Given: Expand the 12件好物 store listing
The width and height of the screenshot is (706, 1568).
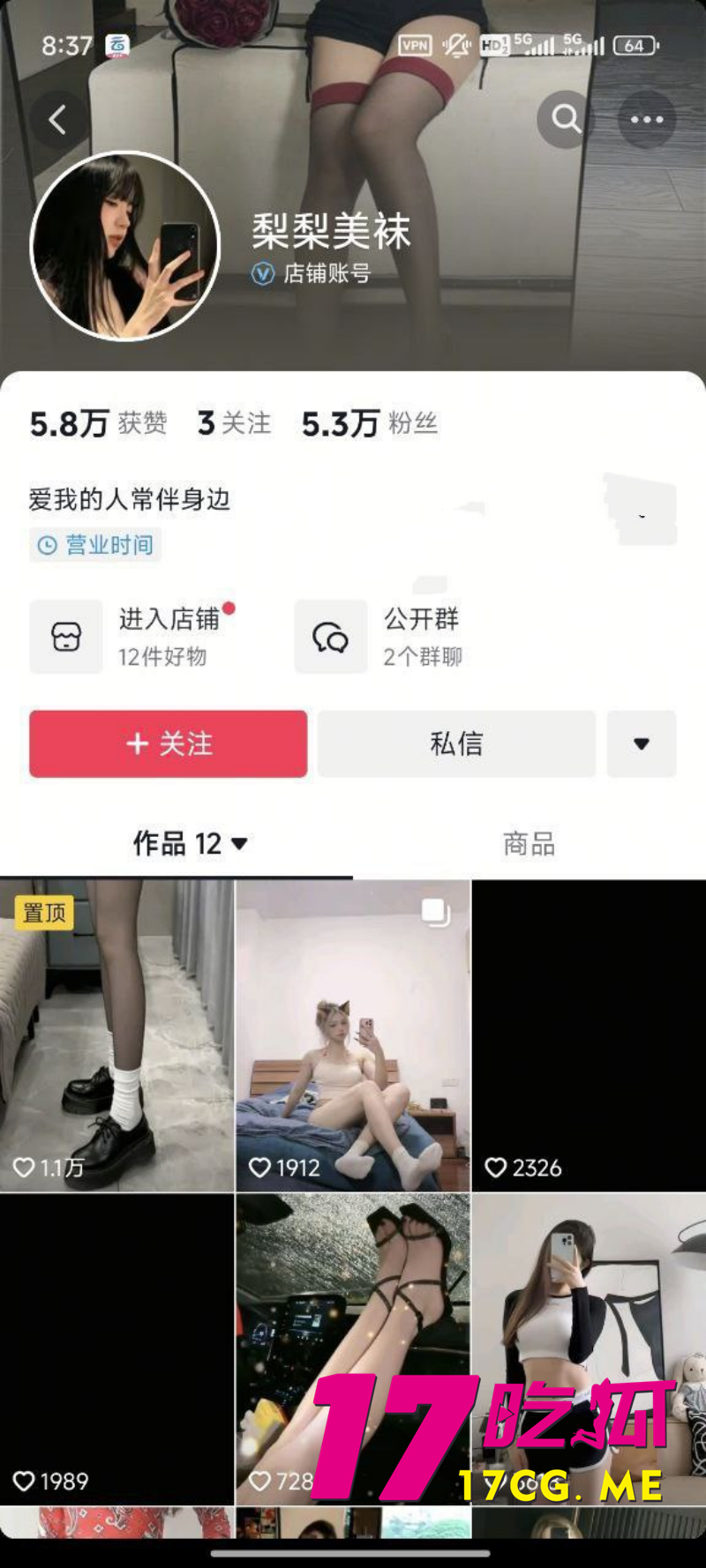Looking at the screenshot, I should click(x=162, y=656).
